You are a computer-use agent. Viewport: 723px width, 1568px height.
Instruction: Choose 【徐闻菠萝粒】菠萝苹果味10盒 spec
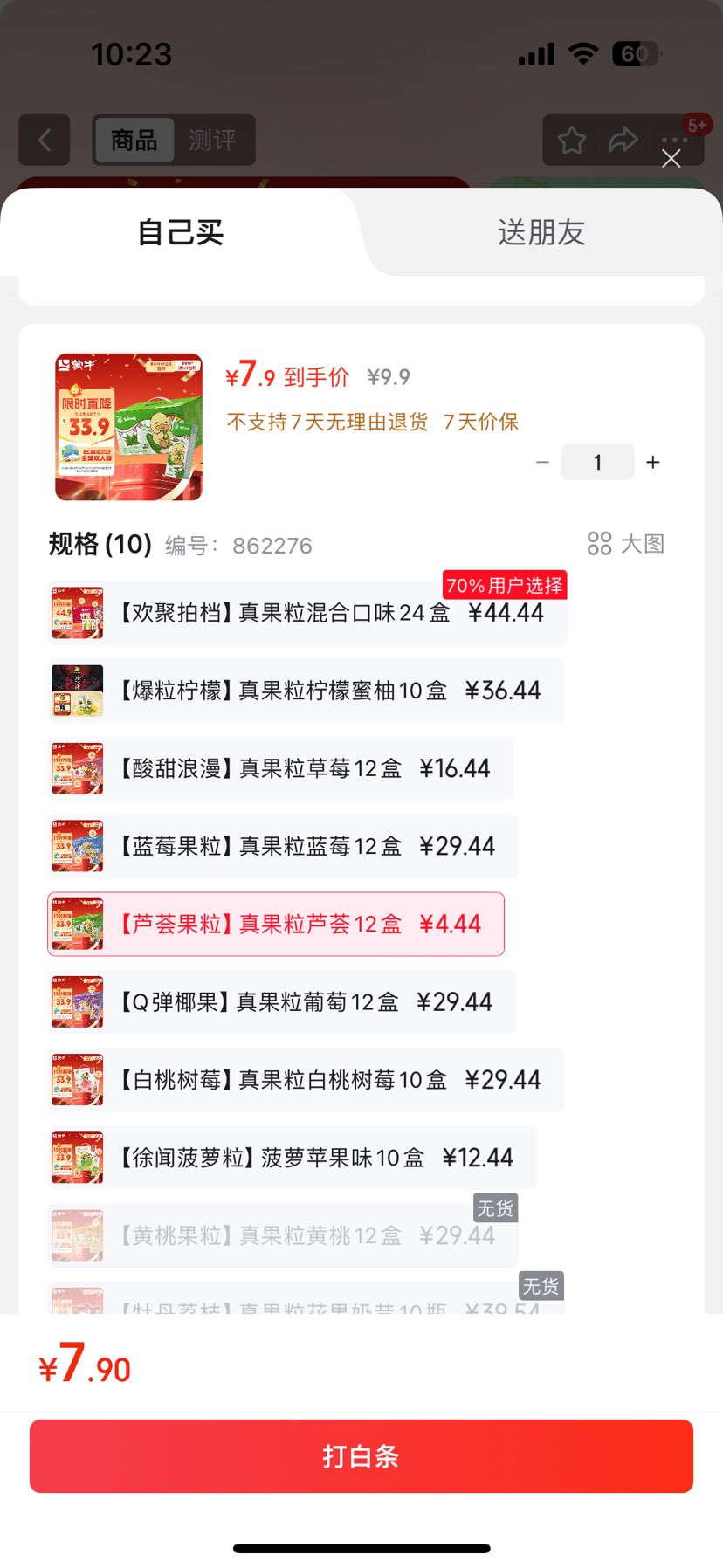[x=292, y=1158]
